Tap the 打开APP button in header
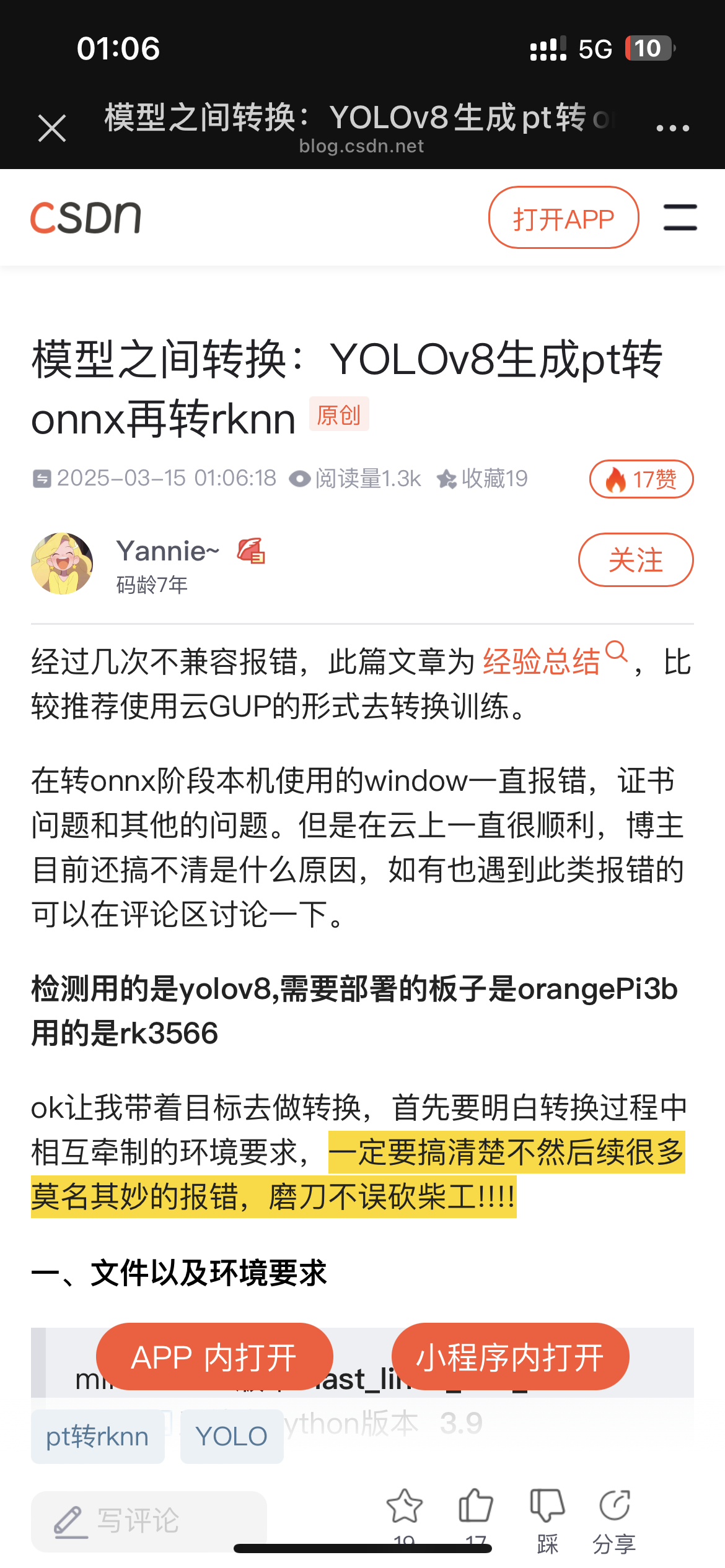This screenshot has height=1568, width=725. (563, 218)
